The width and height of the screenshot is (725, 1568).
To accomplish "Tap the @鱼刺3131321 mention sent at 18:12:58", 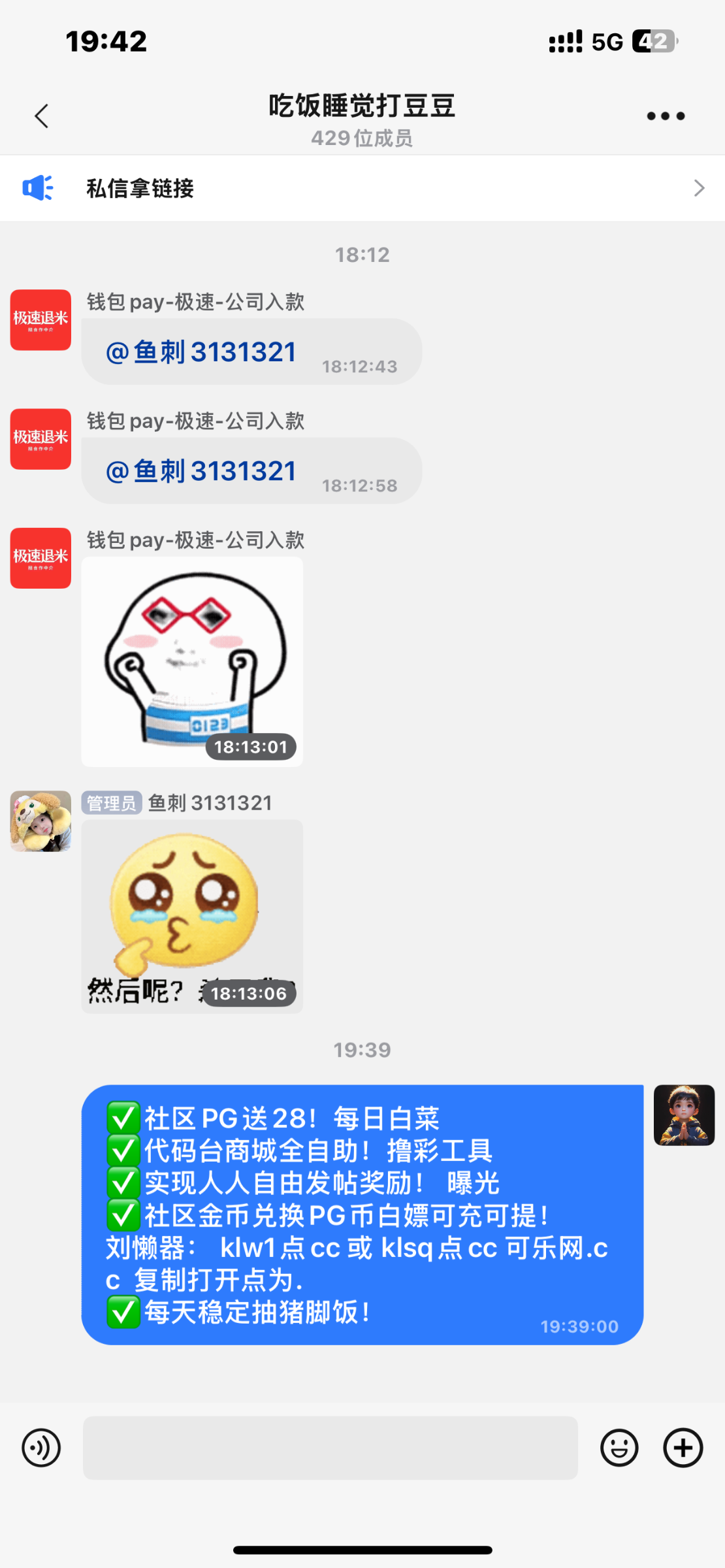I will [201, 471].
